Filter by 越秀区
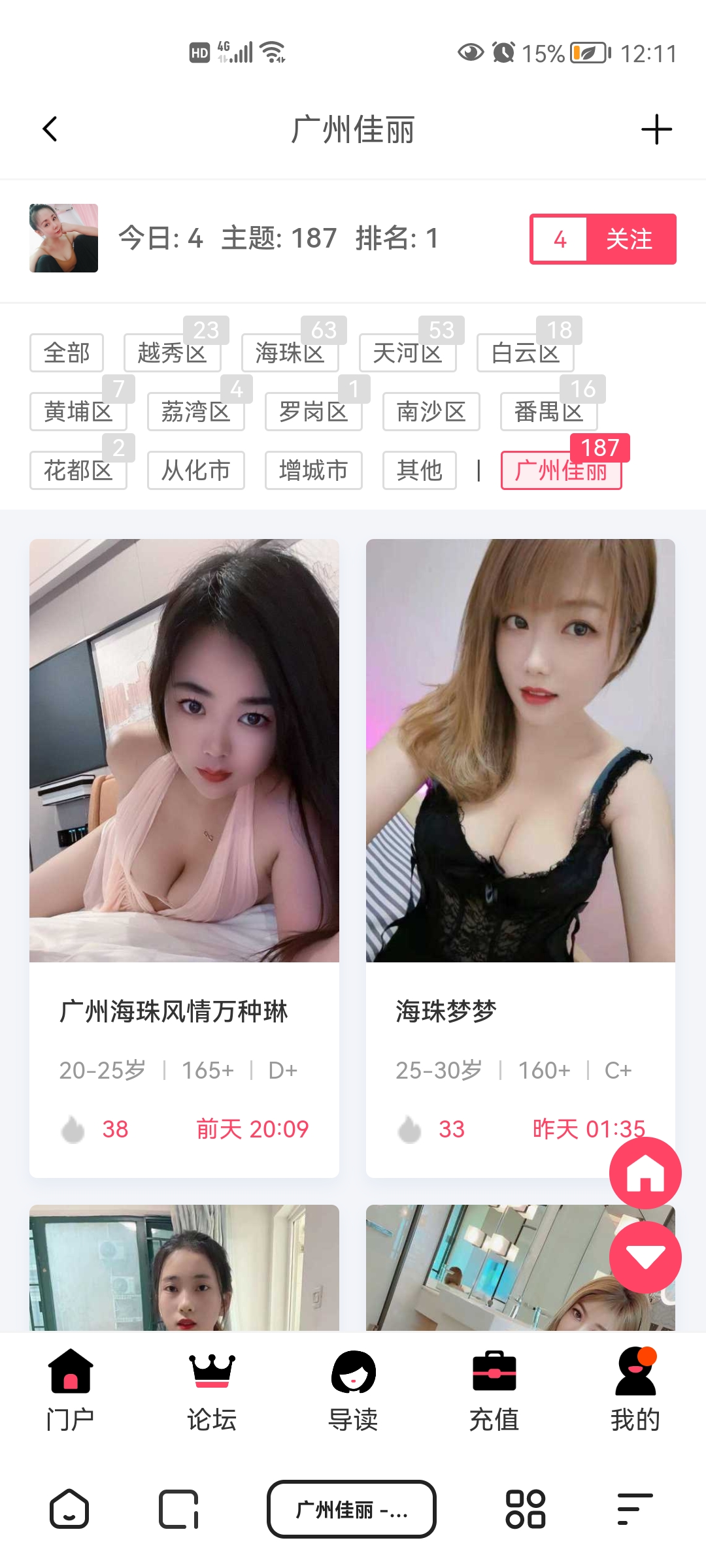Image resolution: width=706 pixels, height=1568 pixels. (172, 353)
